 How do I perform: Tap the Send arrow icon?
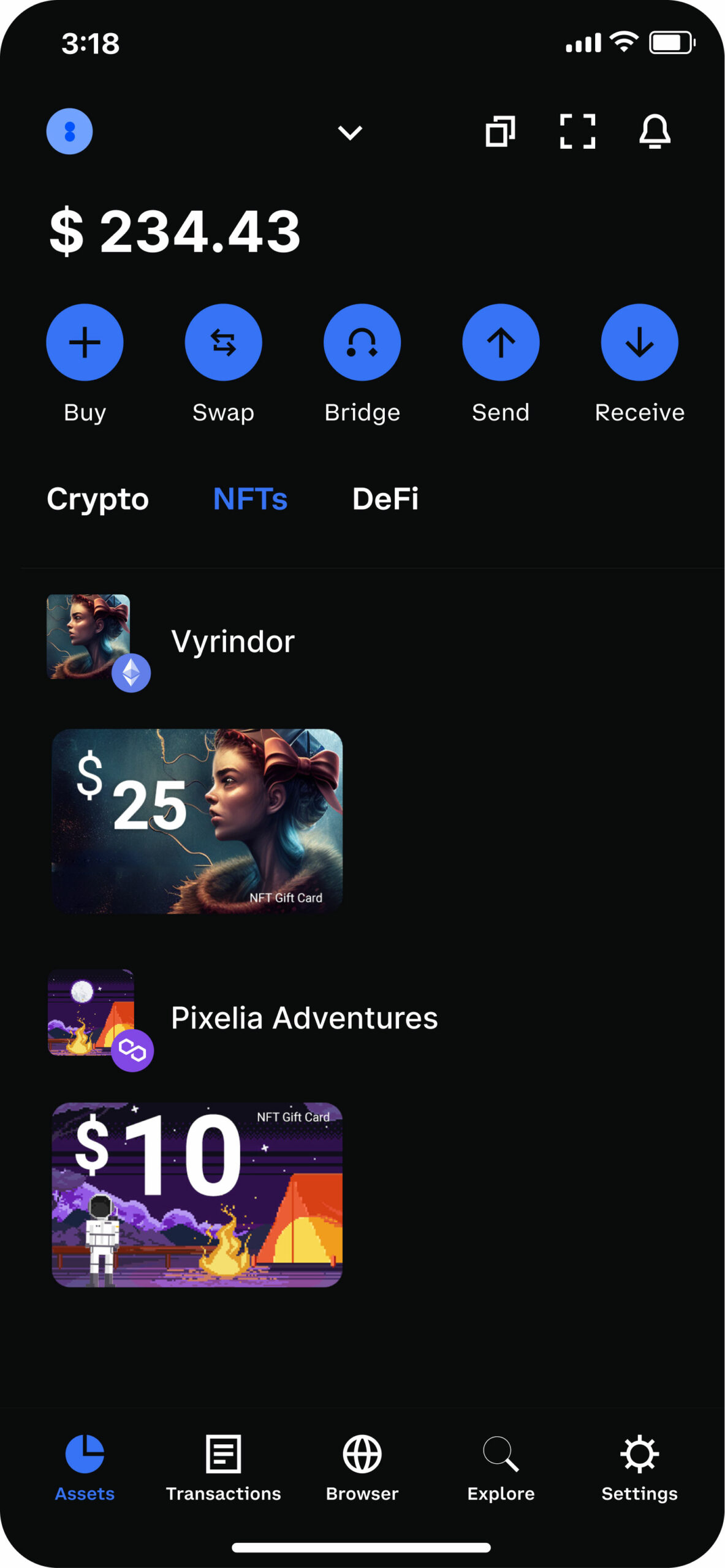pos(501,342)
